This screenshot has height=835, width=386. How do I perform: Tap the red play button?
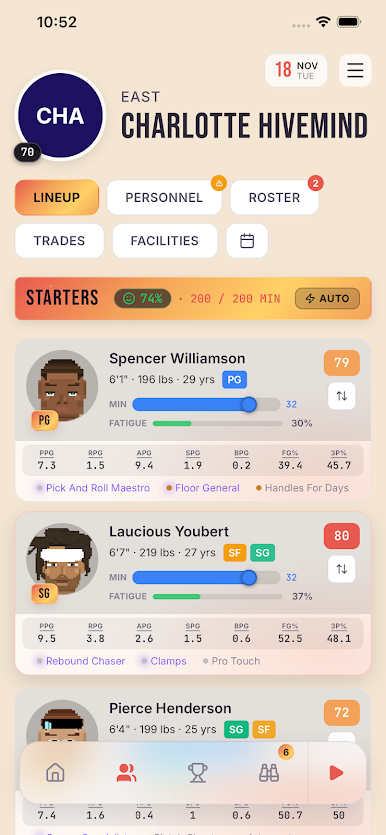pyautogui.click(x=336, y=772)
